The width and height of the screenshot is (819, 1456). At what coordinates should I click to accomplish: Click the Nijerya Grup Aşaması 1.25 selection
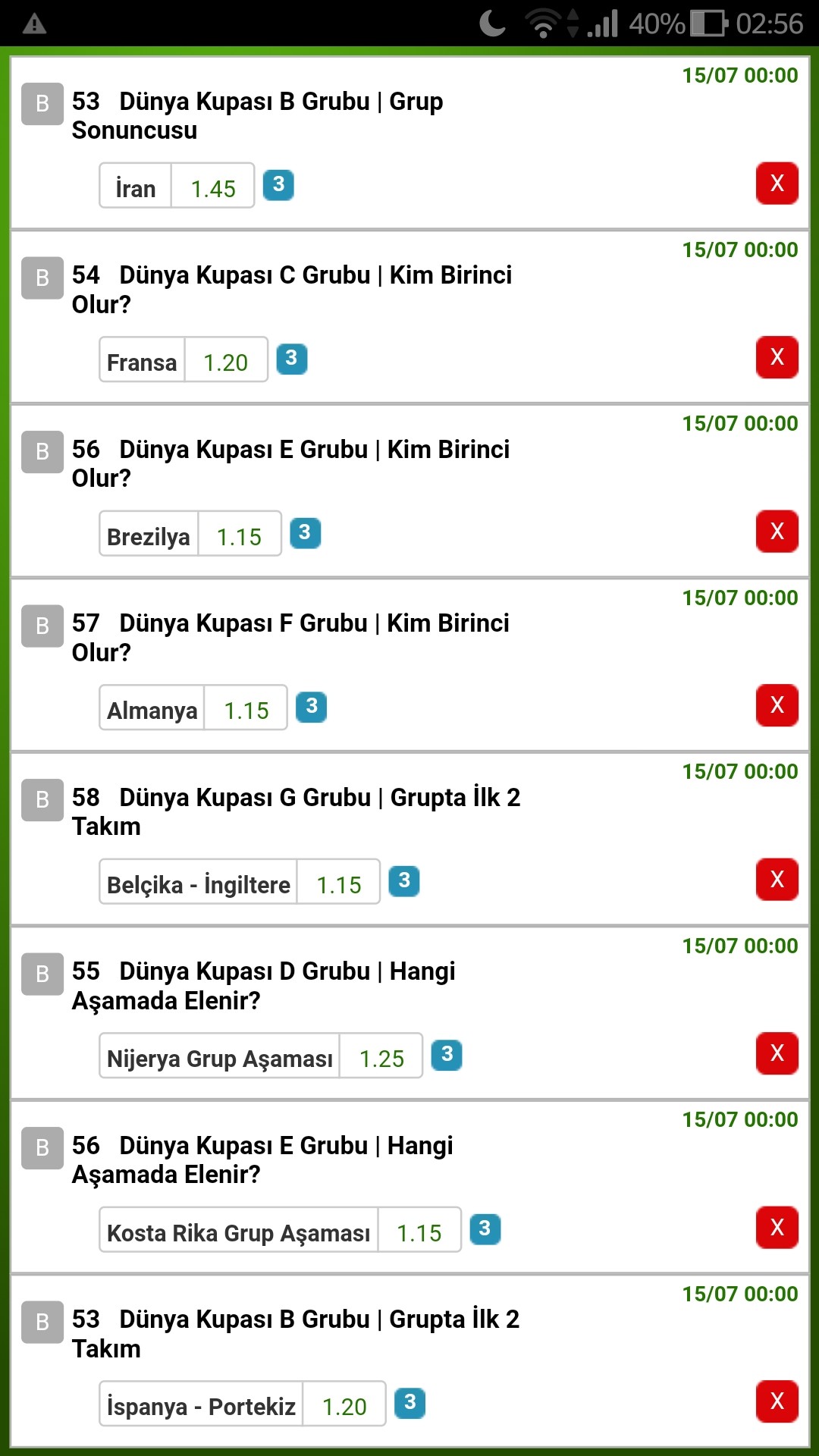tap(261, 1056)
